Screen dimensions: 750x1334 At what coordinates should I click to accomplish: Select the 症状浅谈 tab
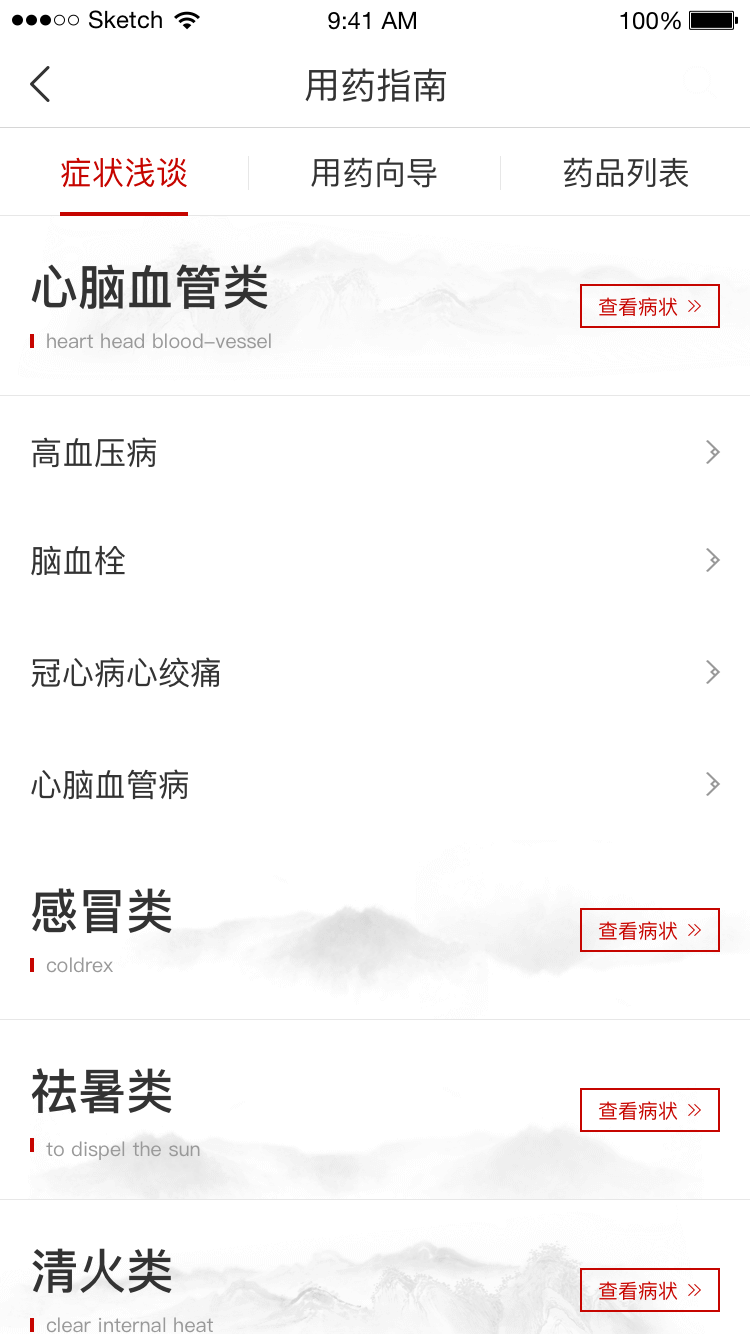(124, 173)
